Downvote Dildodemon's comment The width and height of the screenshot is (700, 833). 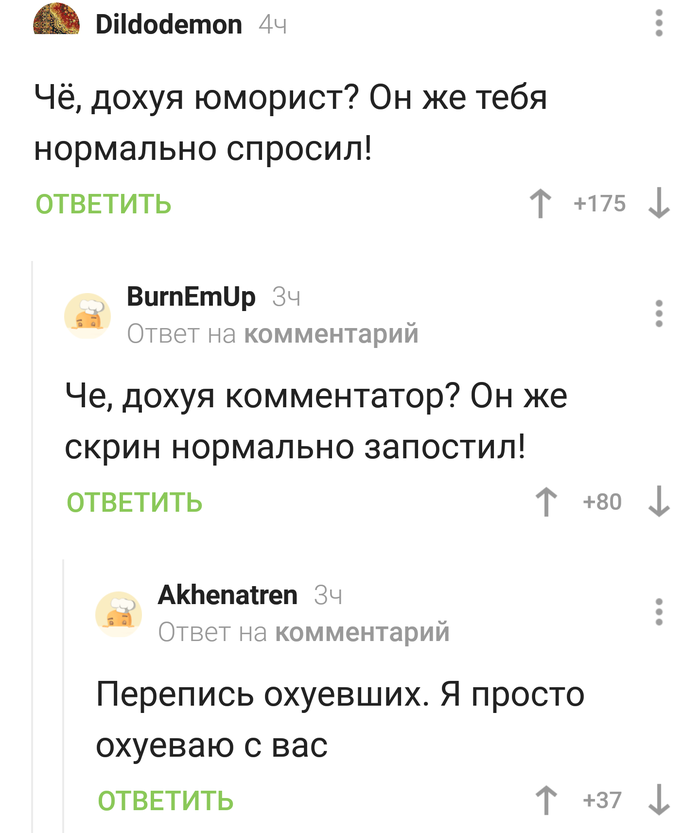click(658, 205)
